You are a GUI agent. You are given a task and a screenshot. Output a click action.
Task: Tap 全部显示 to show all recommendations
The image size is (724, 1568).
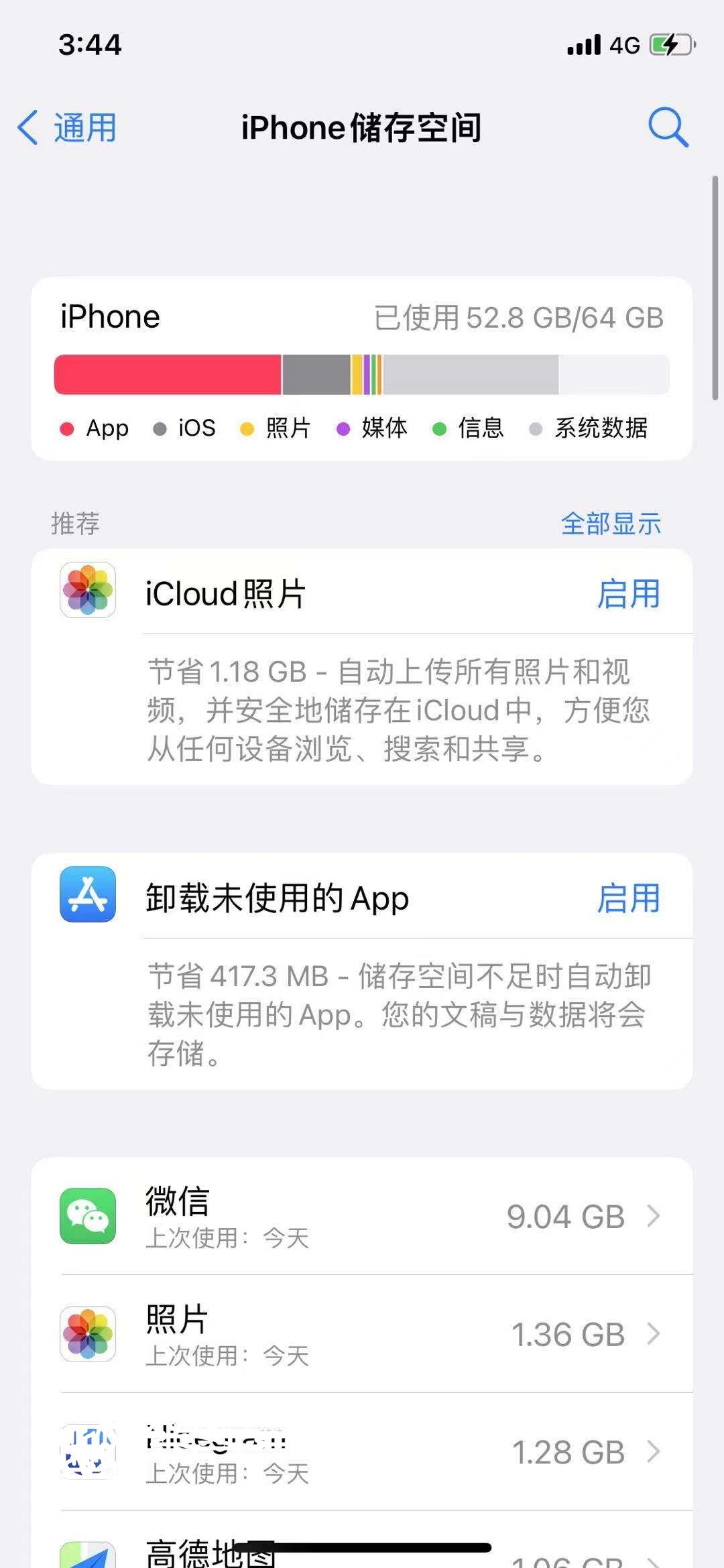(x=611, y=524)
